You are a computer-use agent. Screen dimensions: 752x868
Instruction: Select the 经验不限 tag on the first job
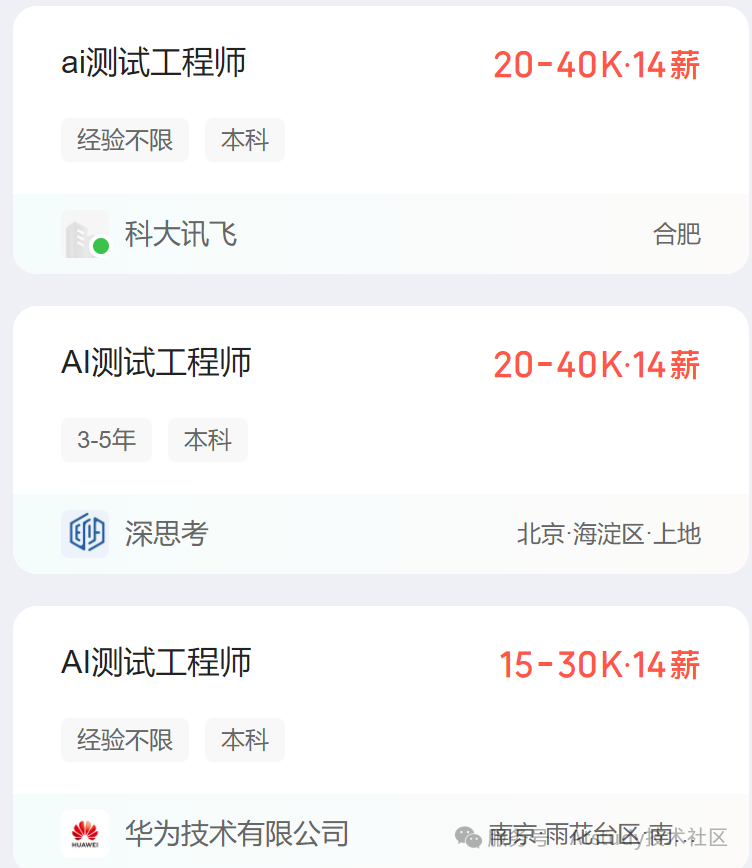click(x=125, y=140)
